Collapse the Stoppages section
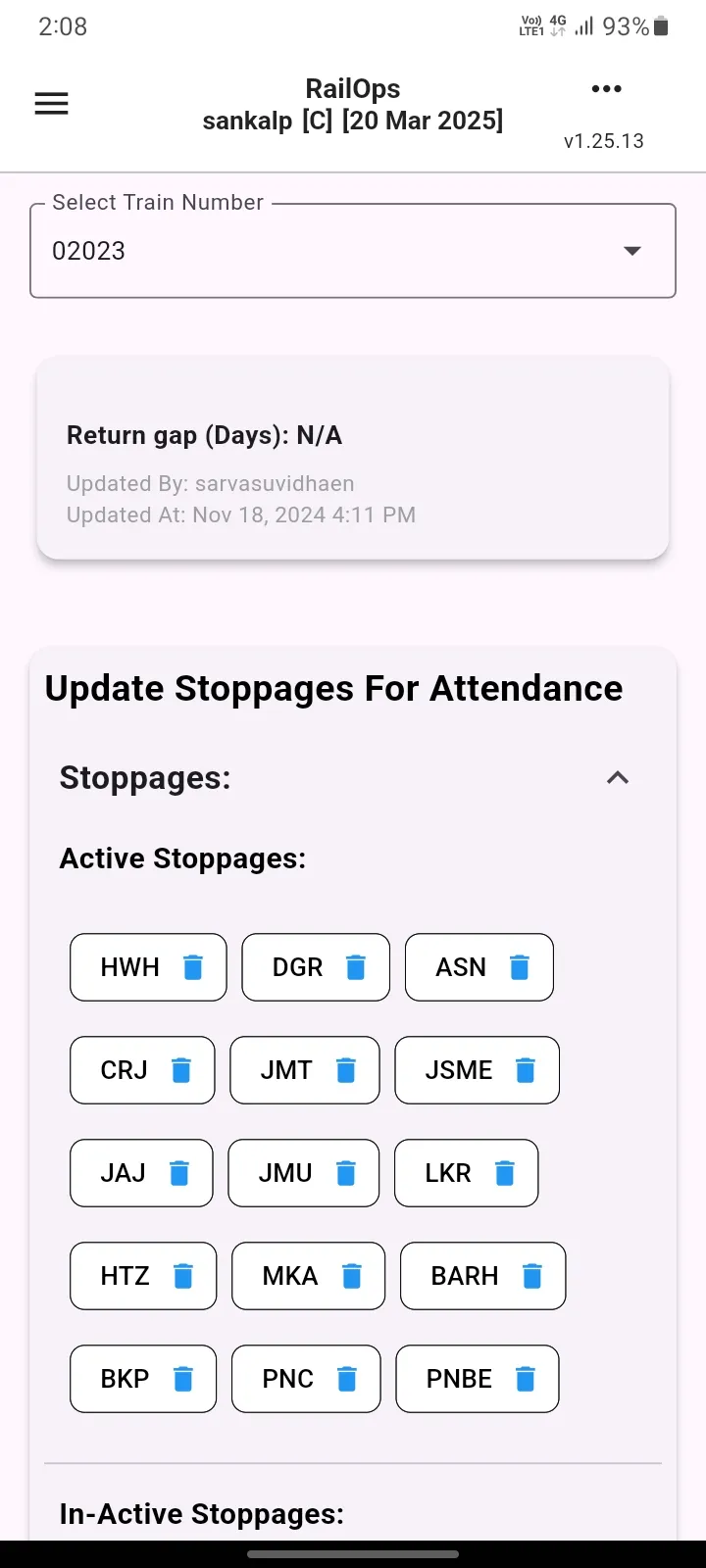 pos(618,778)
